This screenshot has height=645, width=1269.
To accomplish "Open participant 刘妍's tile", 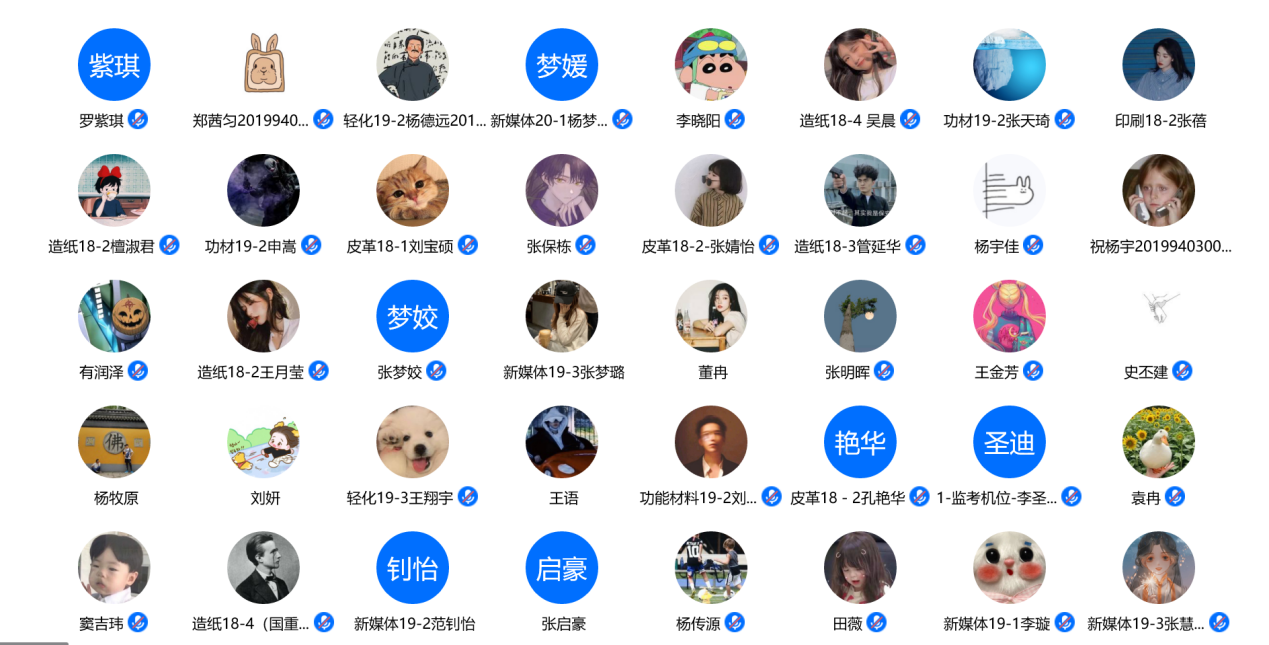I will pos(264,443).
